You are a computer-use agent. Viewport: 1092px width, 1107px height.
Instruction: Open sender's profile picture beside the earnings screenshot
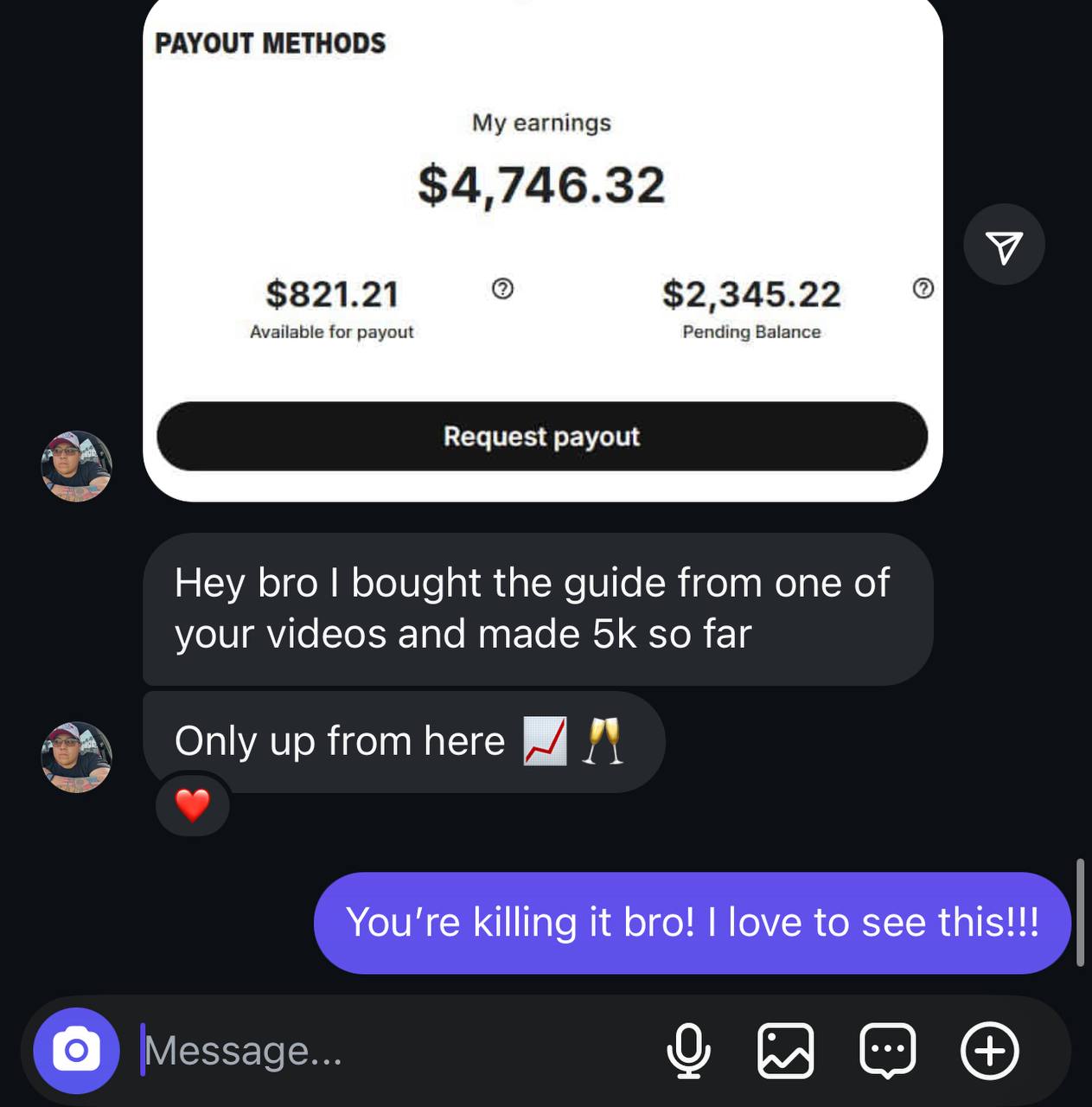(x=77, y=466)
